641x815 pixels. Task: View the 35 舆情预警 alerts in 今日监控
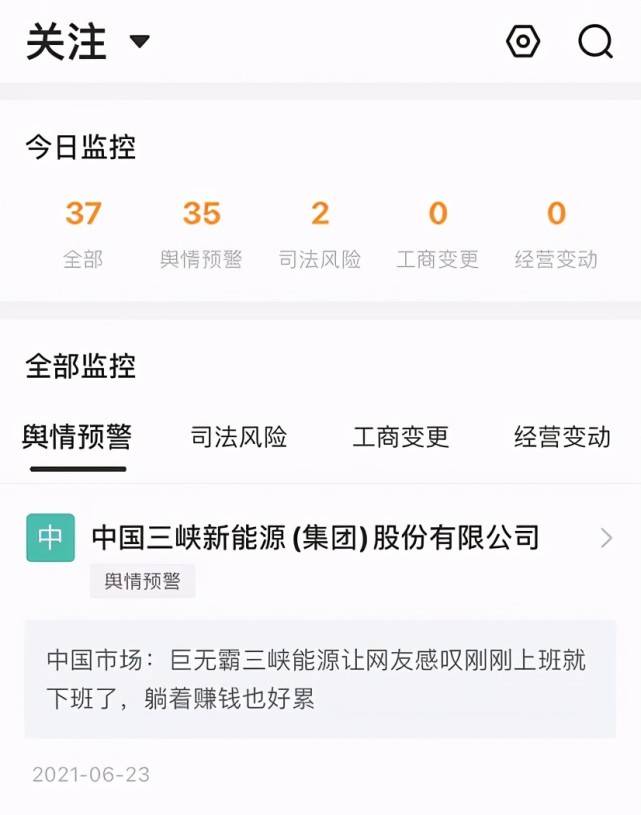click(201, 232)
